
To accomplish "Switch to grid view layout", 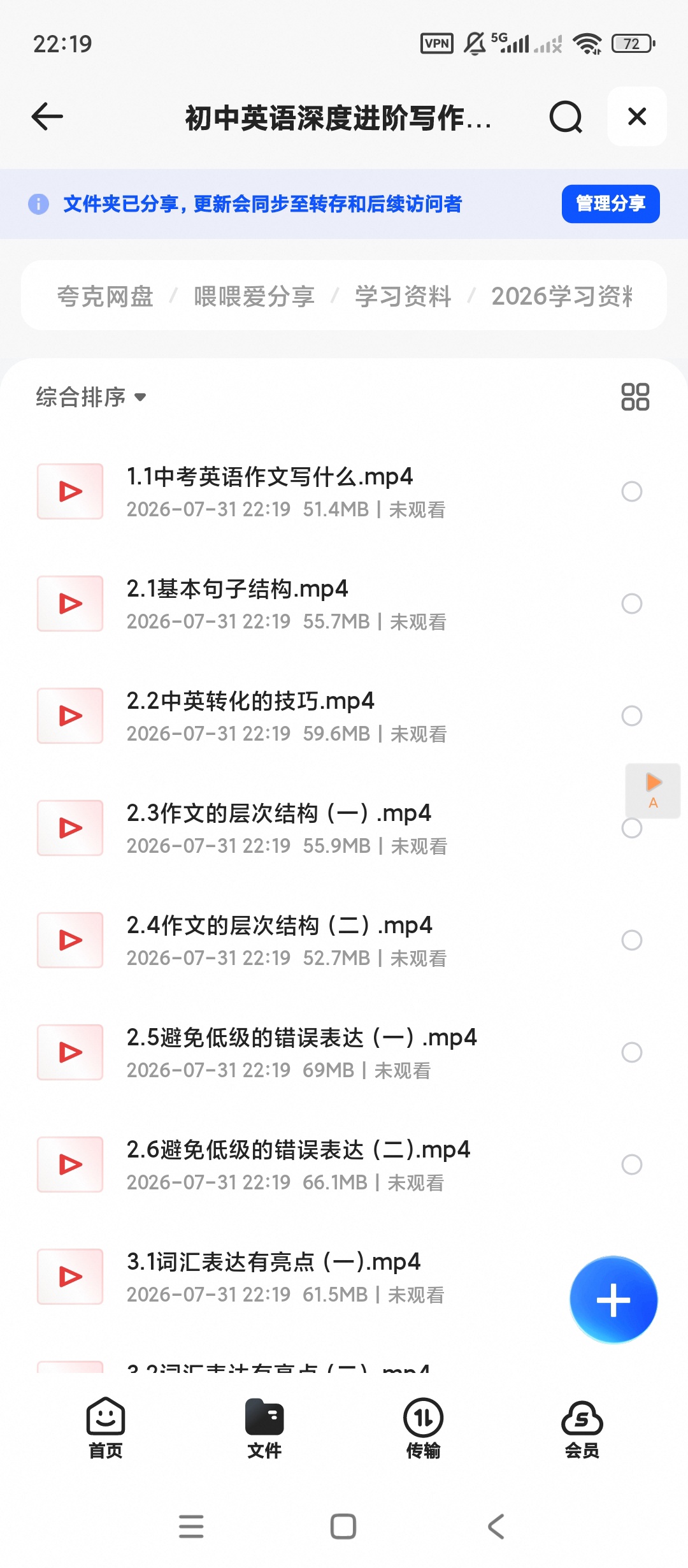I will pyautogui.click(x=635, y=396).
